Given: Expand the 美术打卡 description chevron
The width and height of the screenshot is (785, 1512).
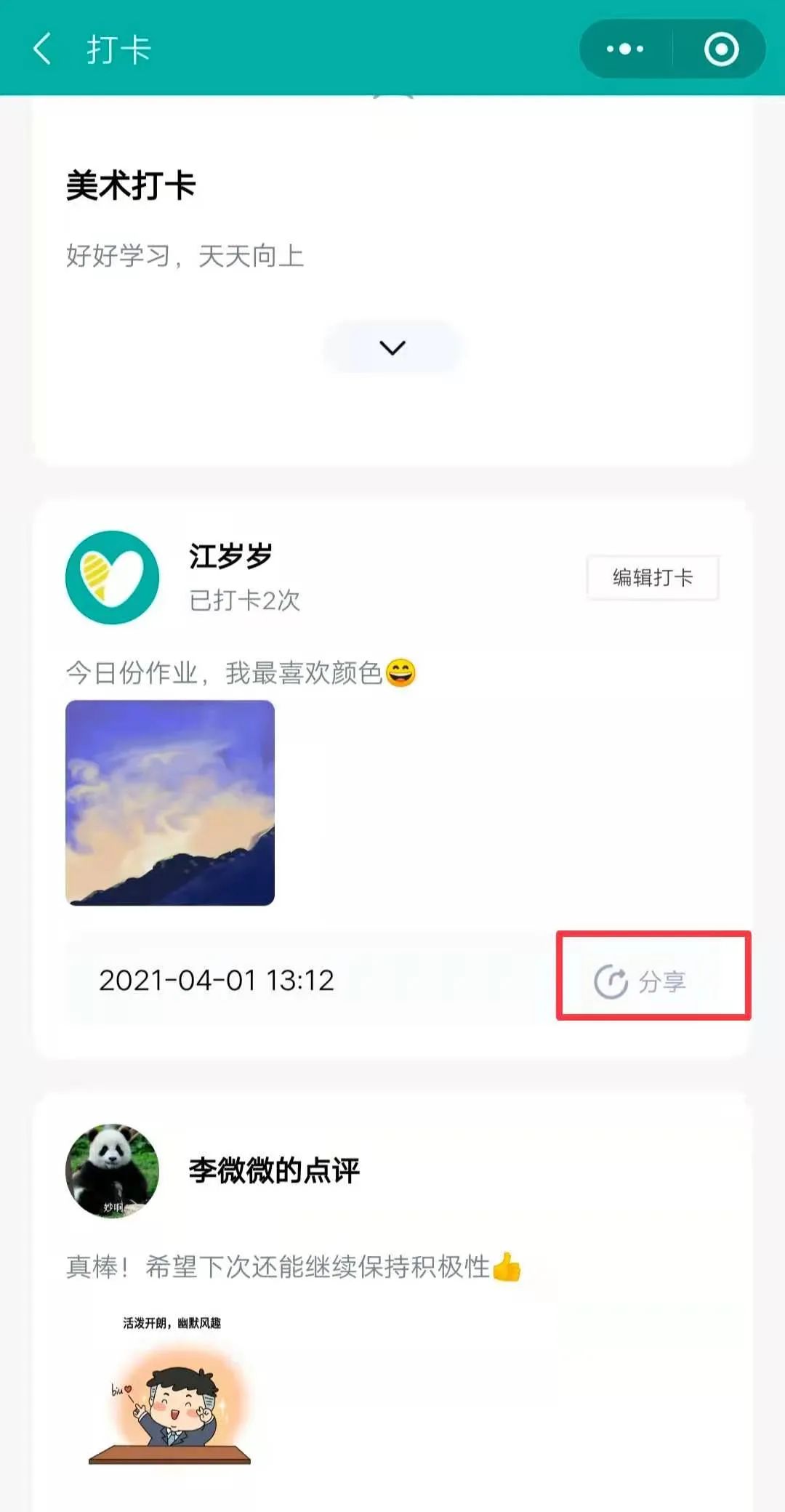Looking at the screenshot, I should (x=392, y=347).
